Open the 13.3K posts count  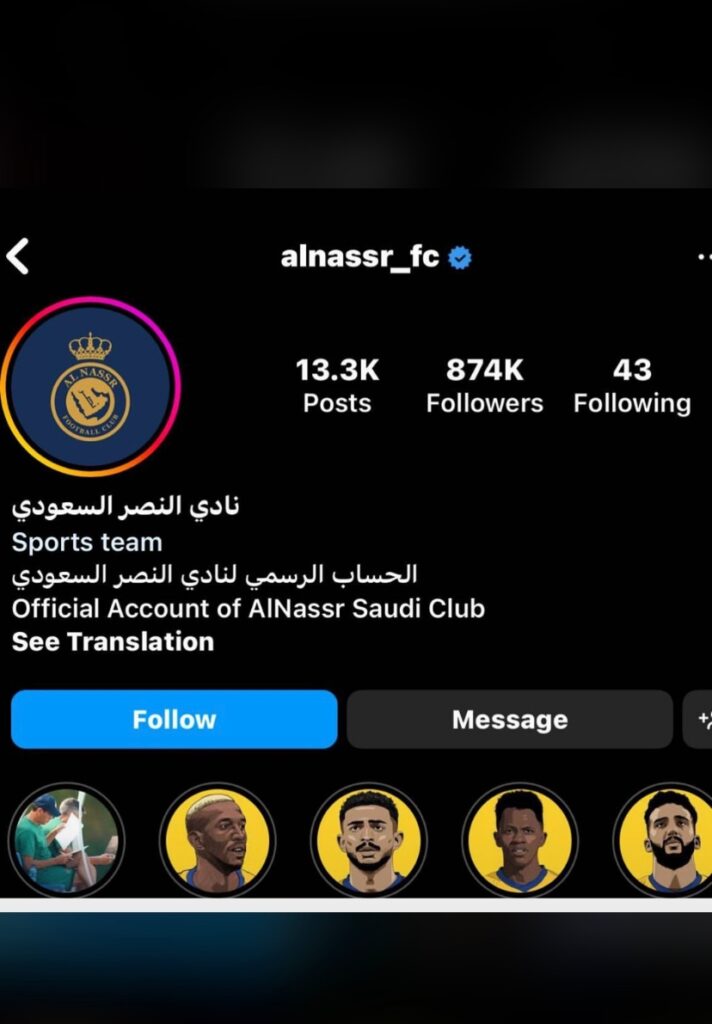click(337, 386)
